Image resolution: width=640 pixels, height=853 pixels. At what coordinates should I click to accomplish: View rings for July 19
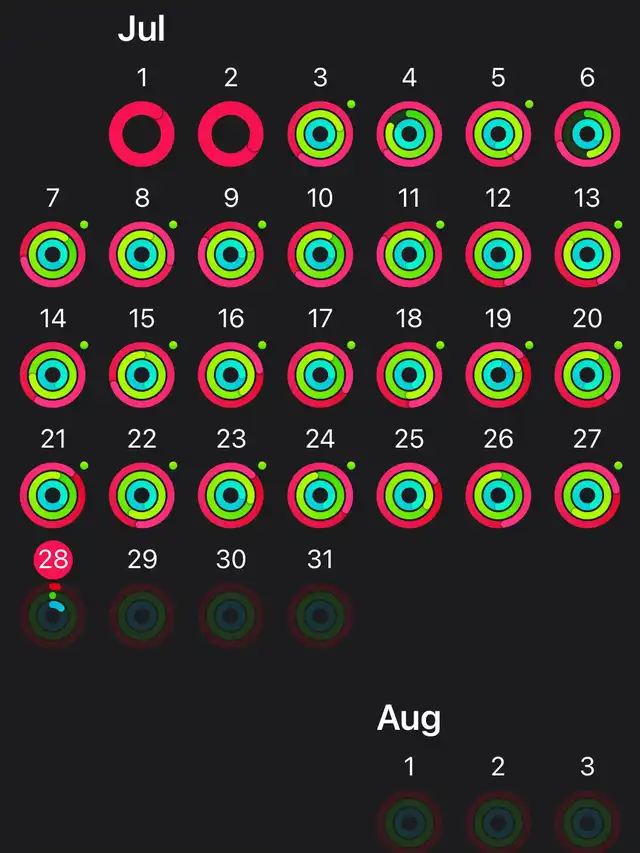click(x=498, y=374)
